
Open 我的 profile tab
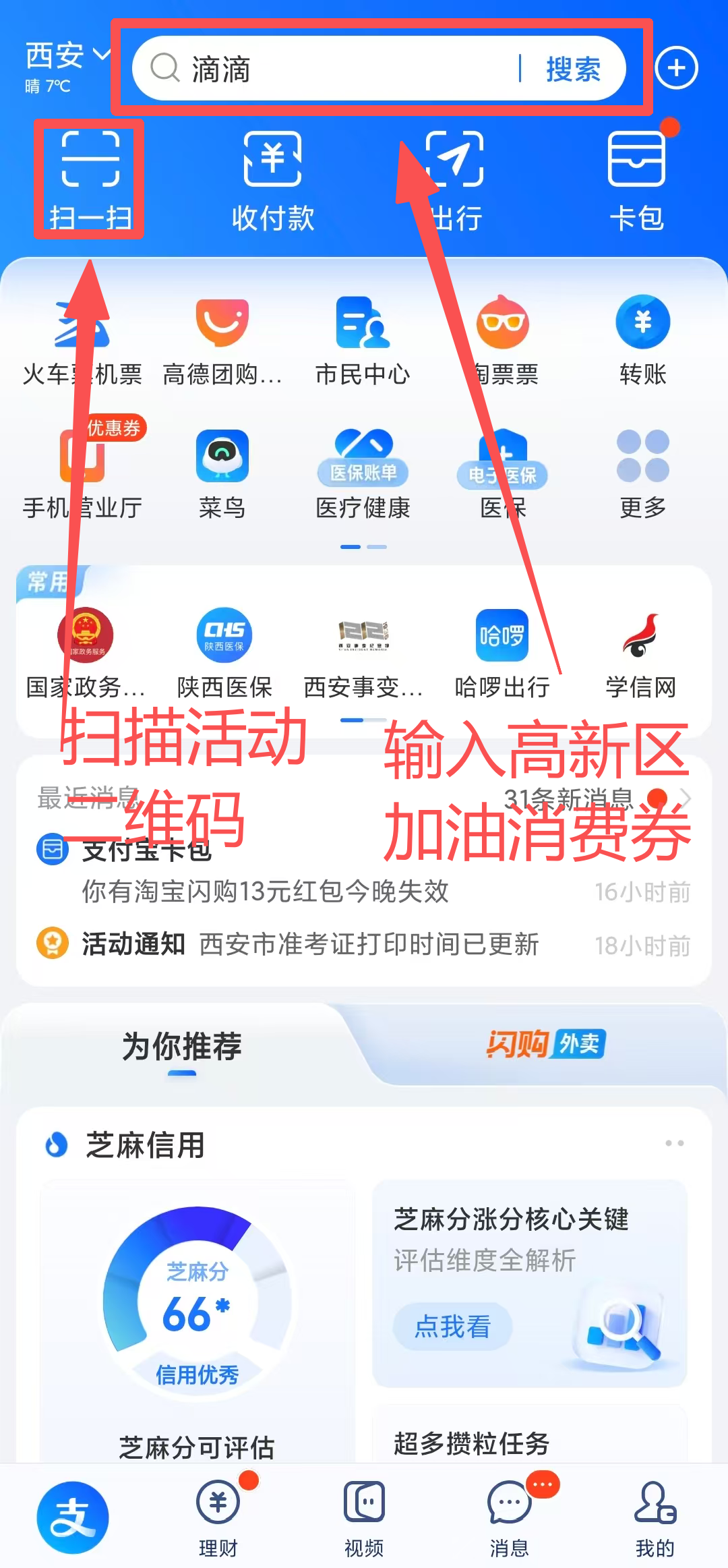tap(655, 1517)
